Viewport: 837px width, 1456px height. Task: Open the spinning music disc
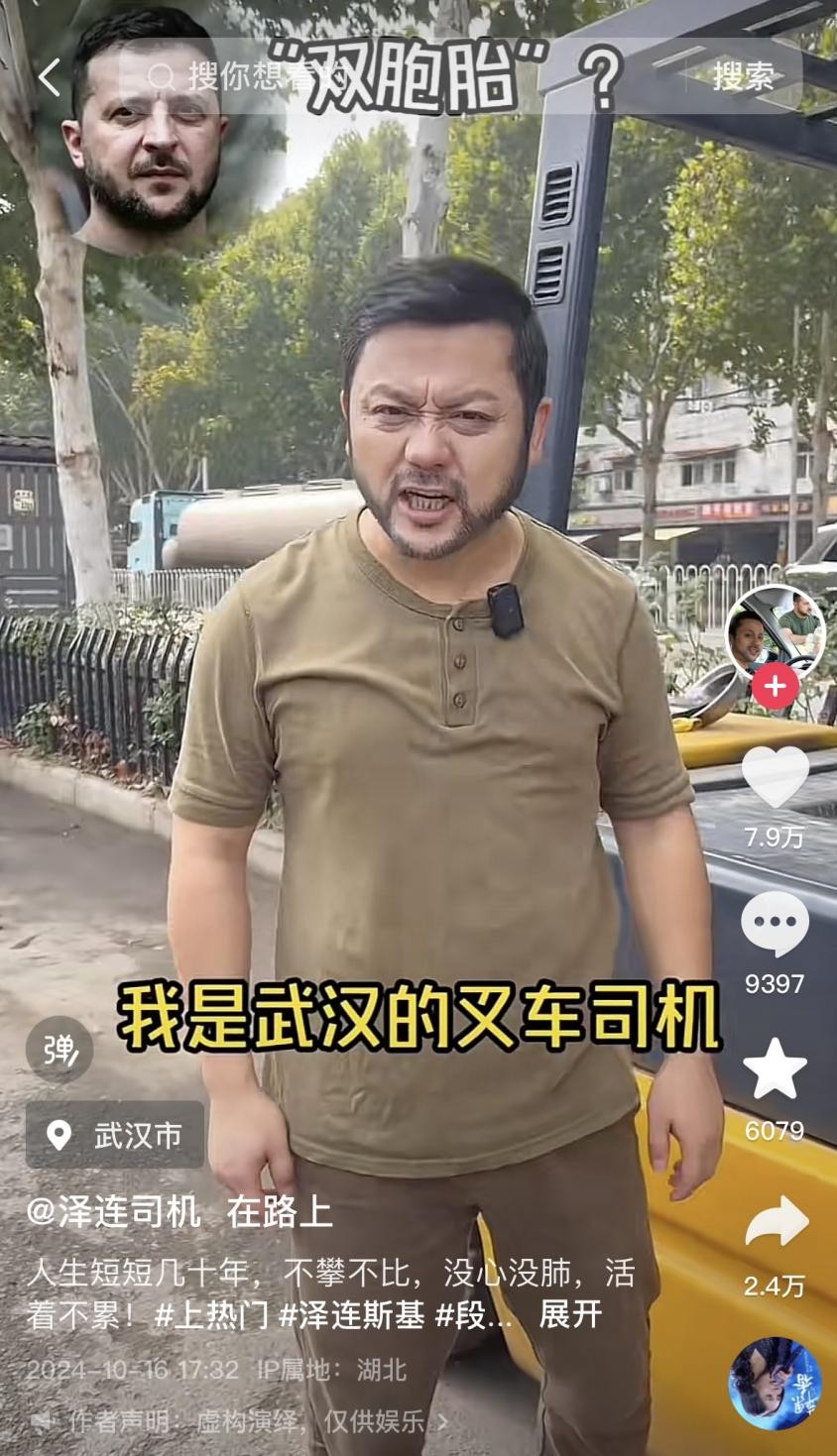pos(775,1384)
